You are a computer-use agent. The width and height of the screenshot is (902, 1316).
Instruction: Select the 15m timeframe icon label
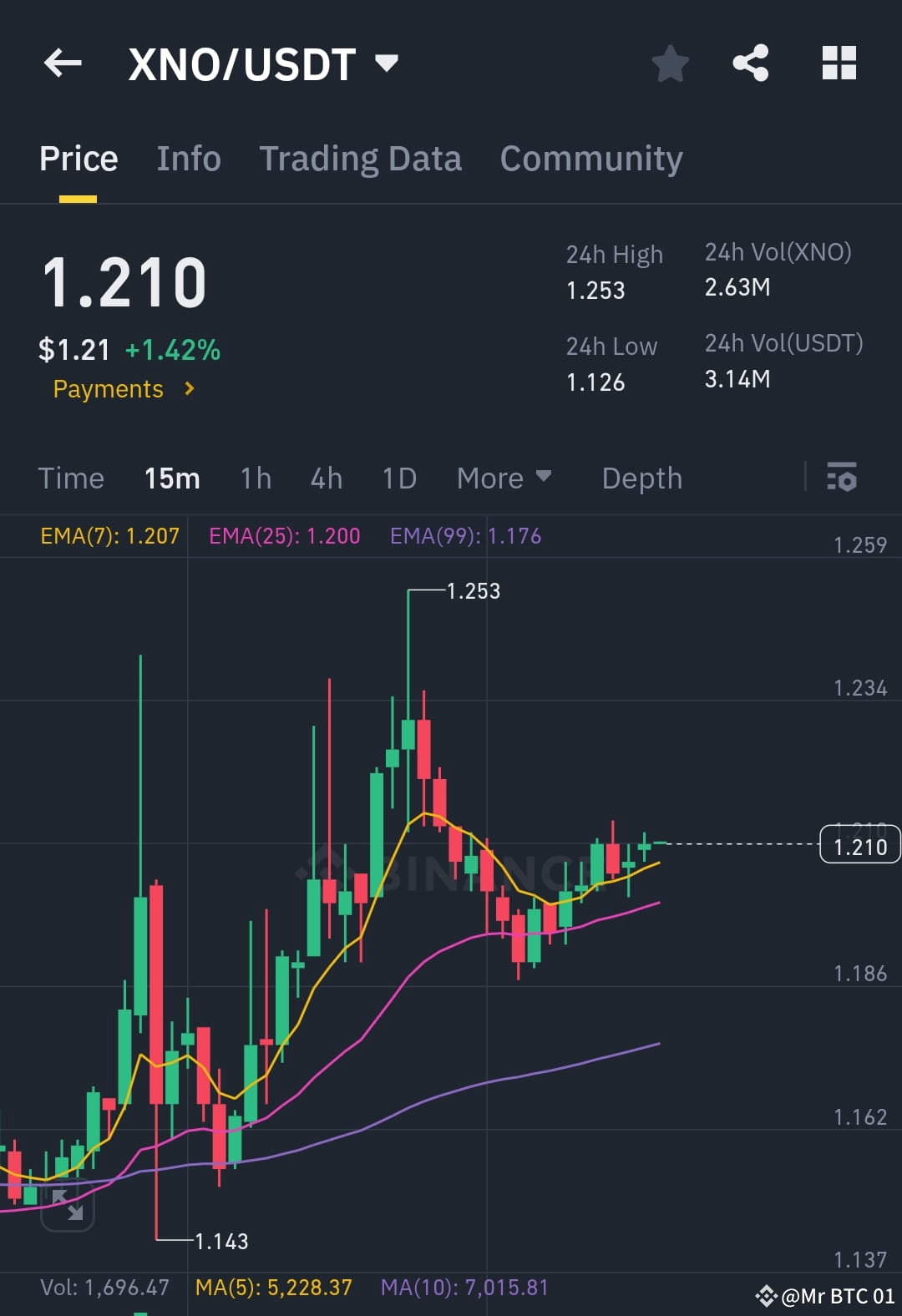click(171, 478)
